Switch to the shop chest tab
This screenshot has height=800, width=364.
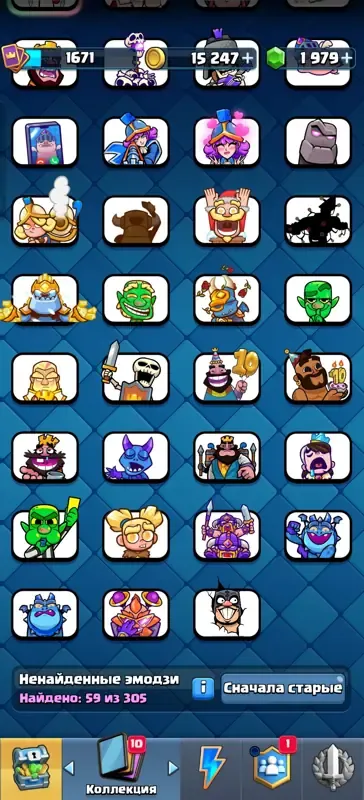click(x=31, y=768)
